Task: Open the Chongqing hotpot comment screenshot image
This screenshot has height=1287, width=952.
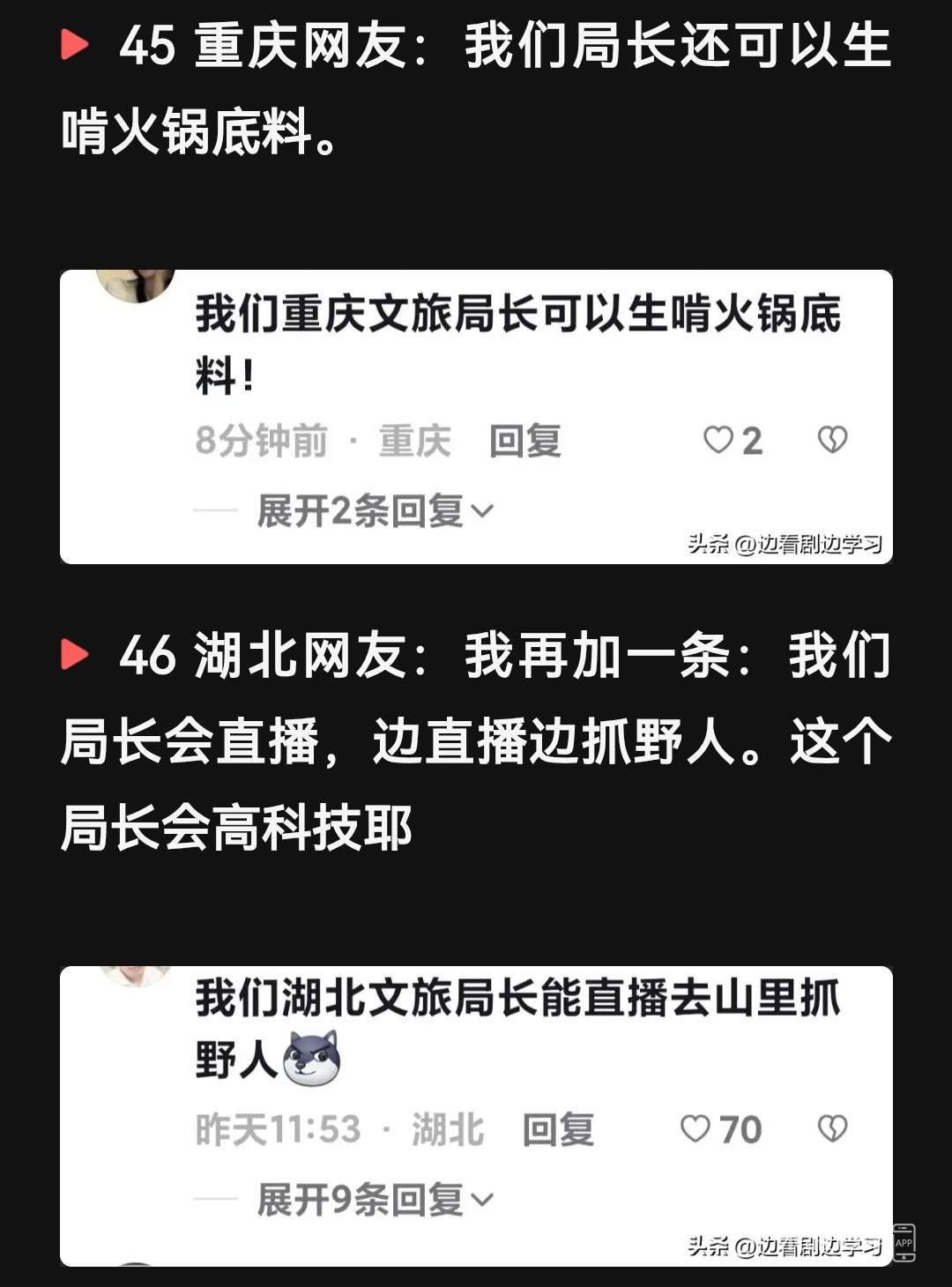Action: [x=476, y=416]
